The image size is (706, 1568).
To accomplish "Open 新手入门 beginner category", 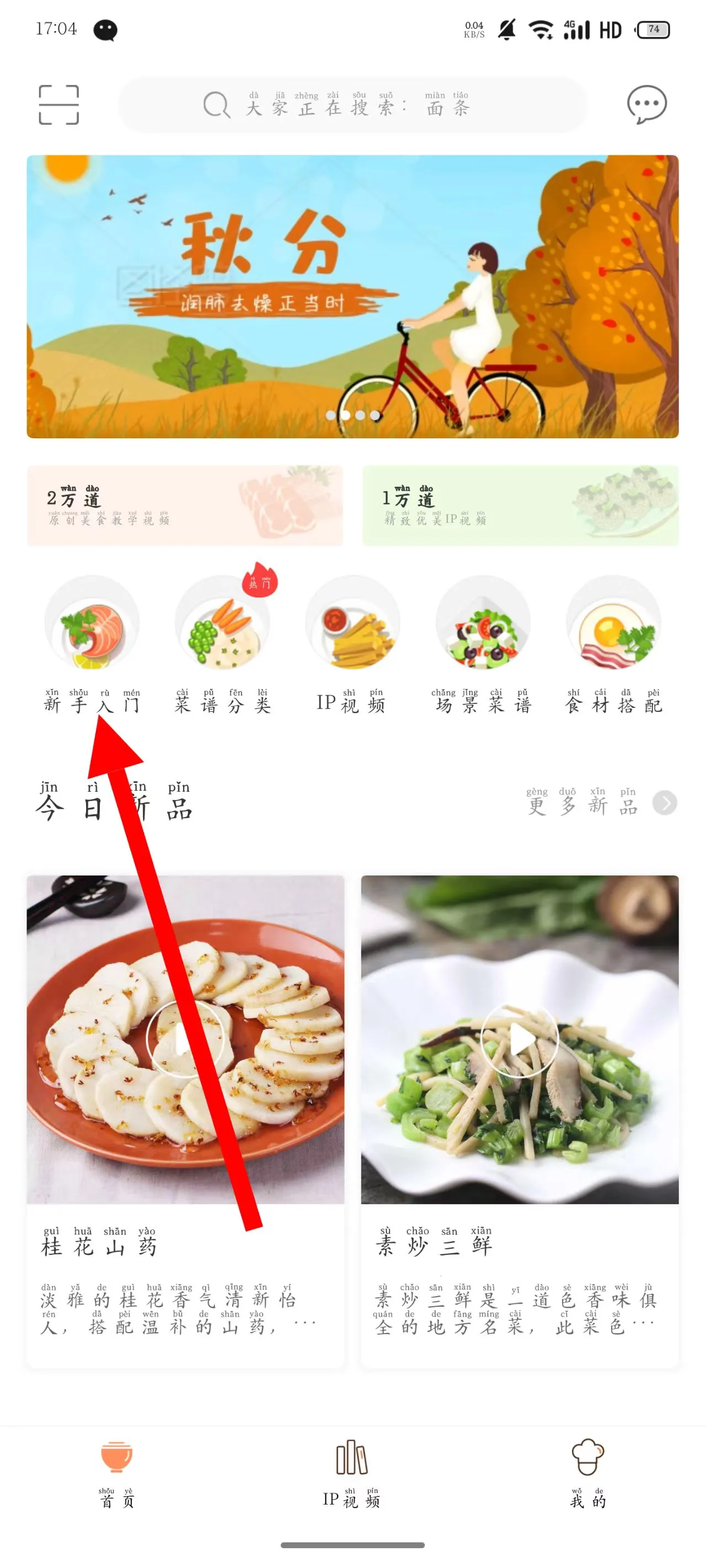I will click(92, 644).
